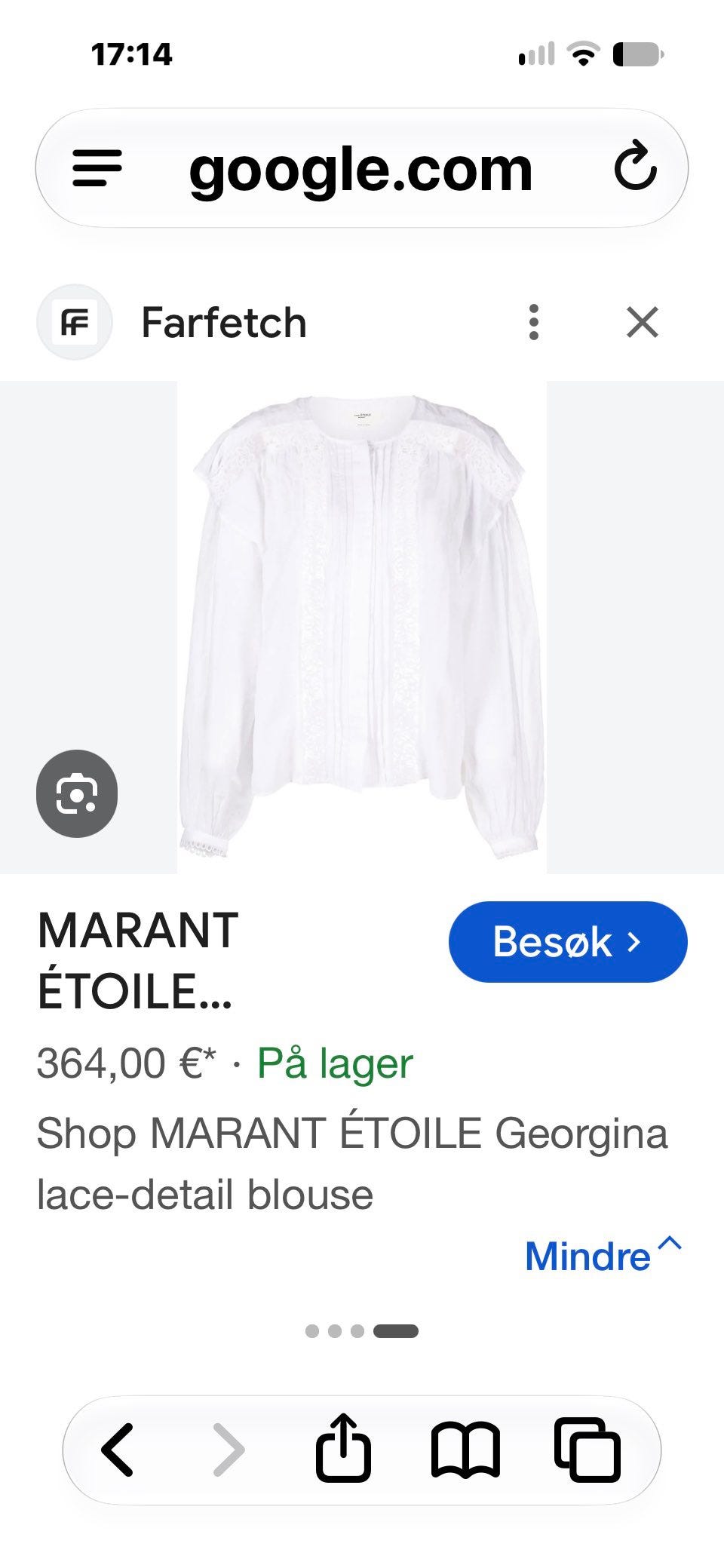724x1568 pixels.
Task: Open the white blouse product image
Action: click(x=362, y=628)
